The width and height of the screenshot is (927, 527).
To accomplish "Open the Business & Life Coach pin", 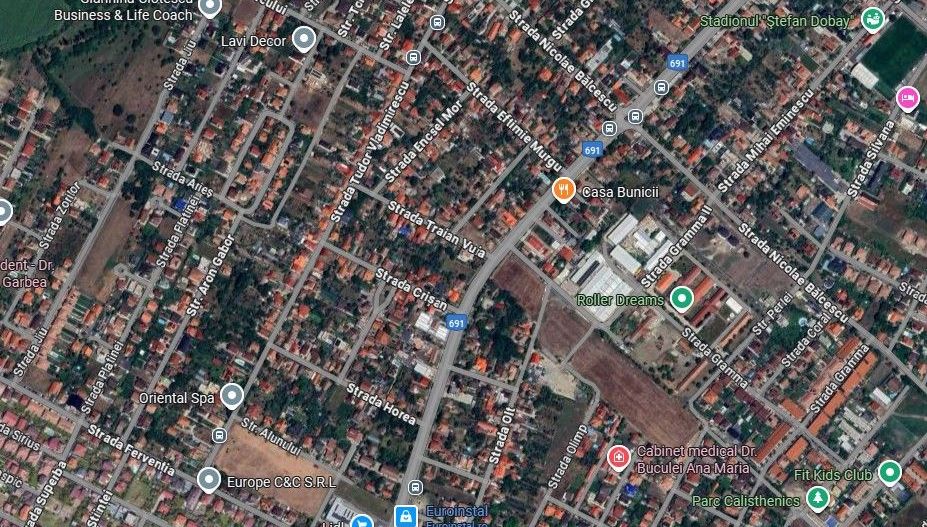I will coord(210,8).
